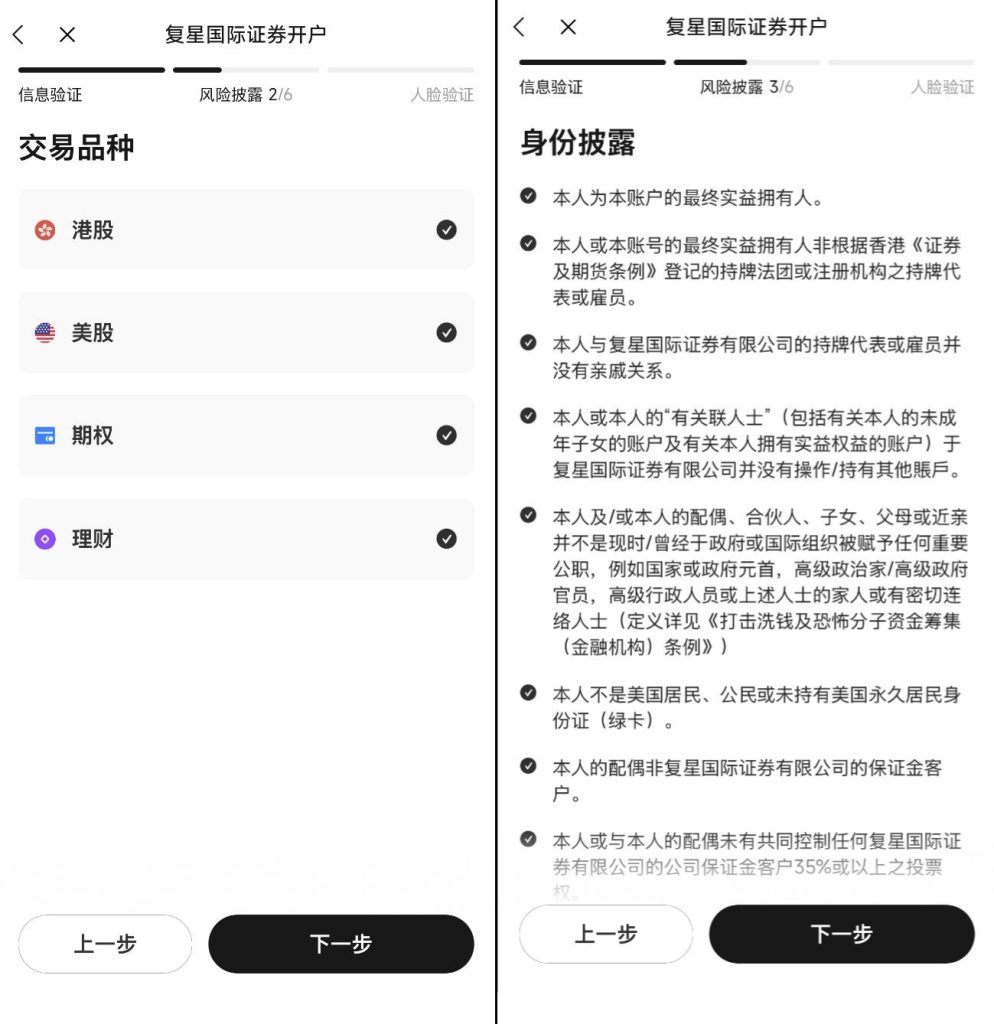Close account opening from 交易品种 screen
994x1024 pixels.
coord(67,35)
